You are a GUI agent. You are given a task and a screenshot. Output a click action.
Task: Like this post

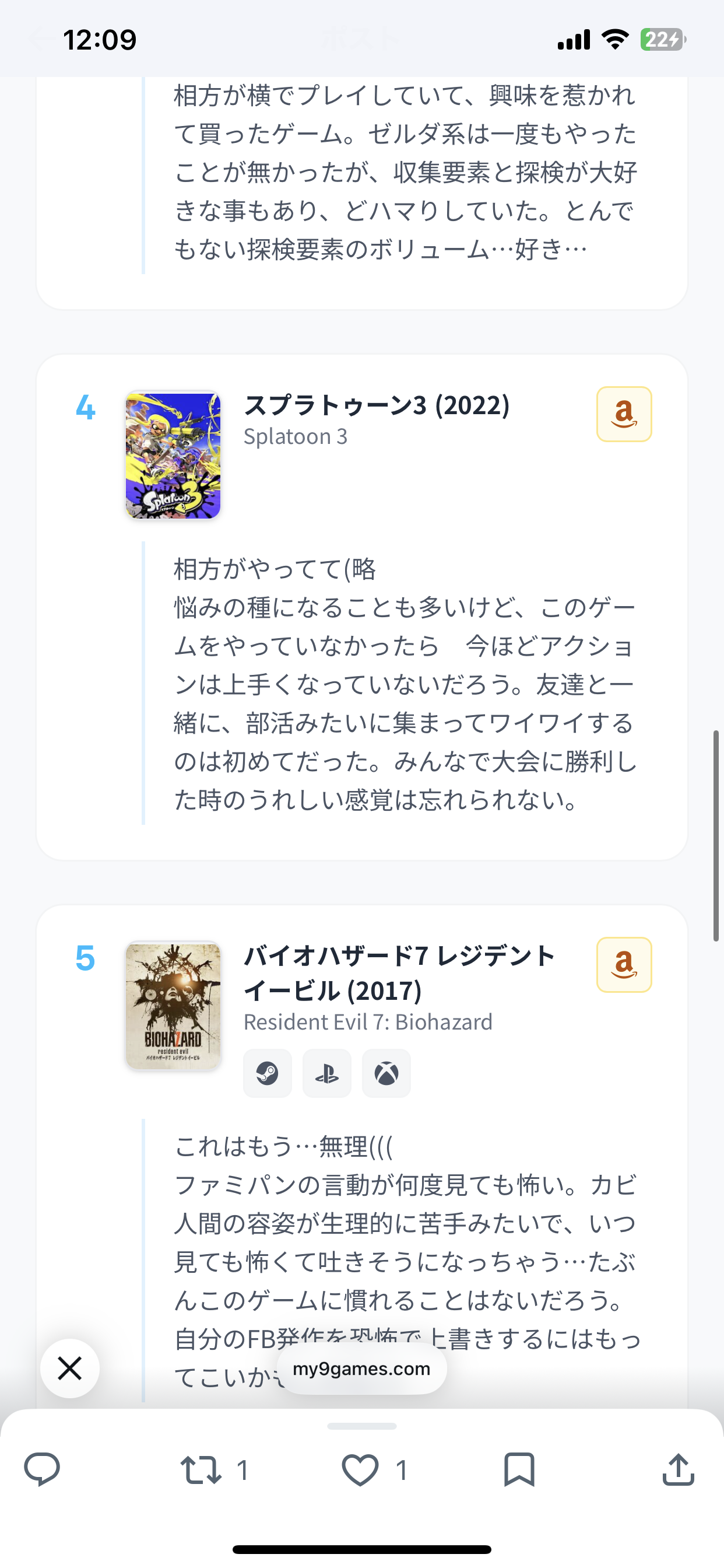tap(360, 1469)
